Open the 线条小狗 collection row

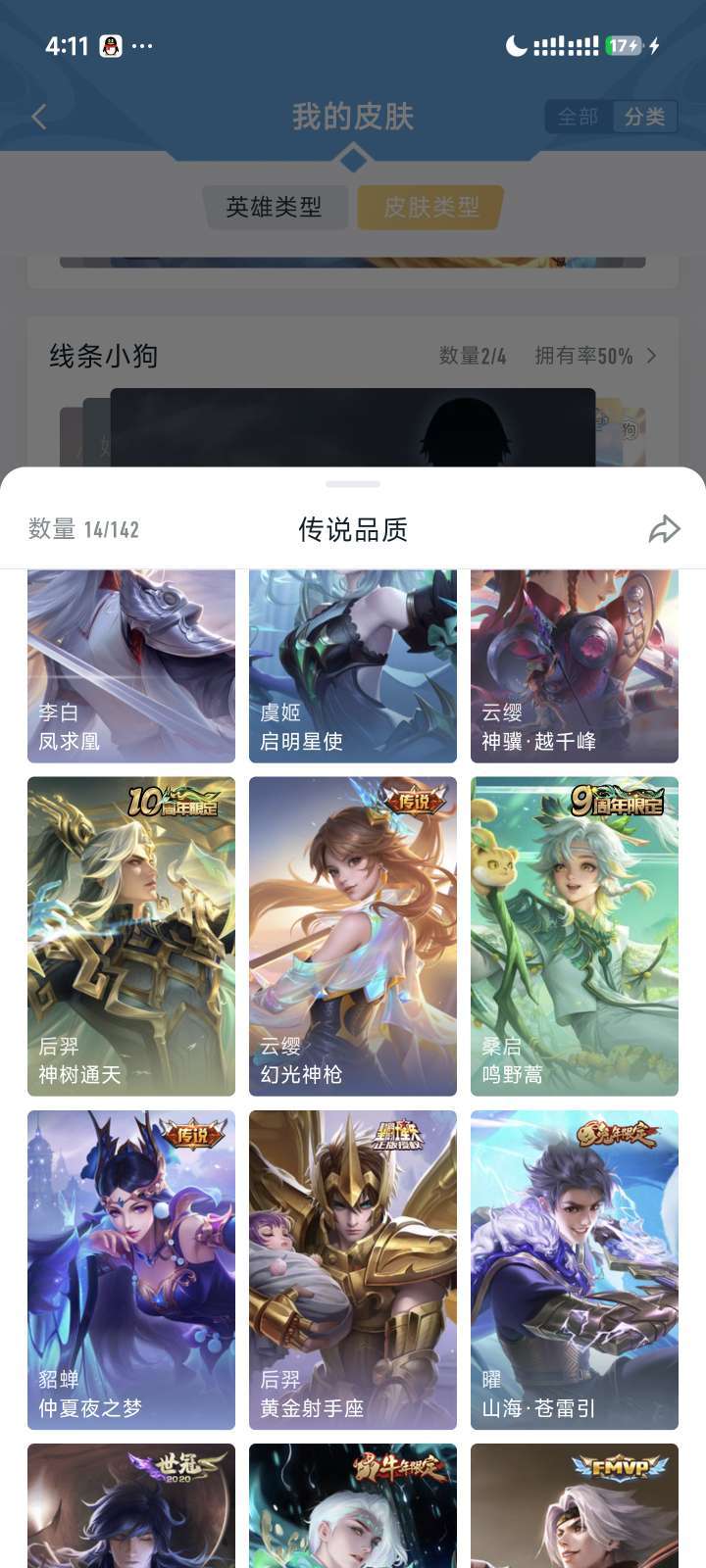(x=353, y=356)
